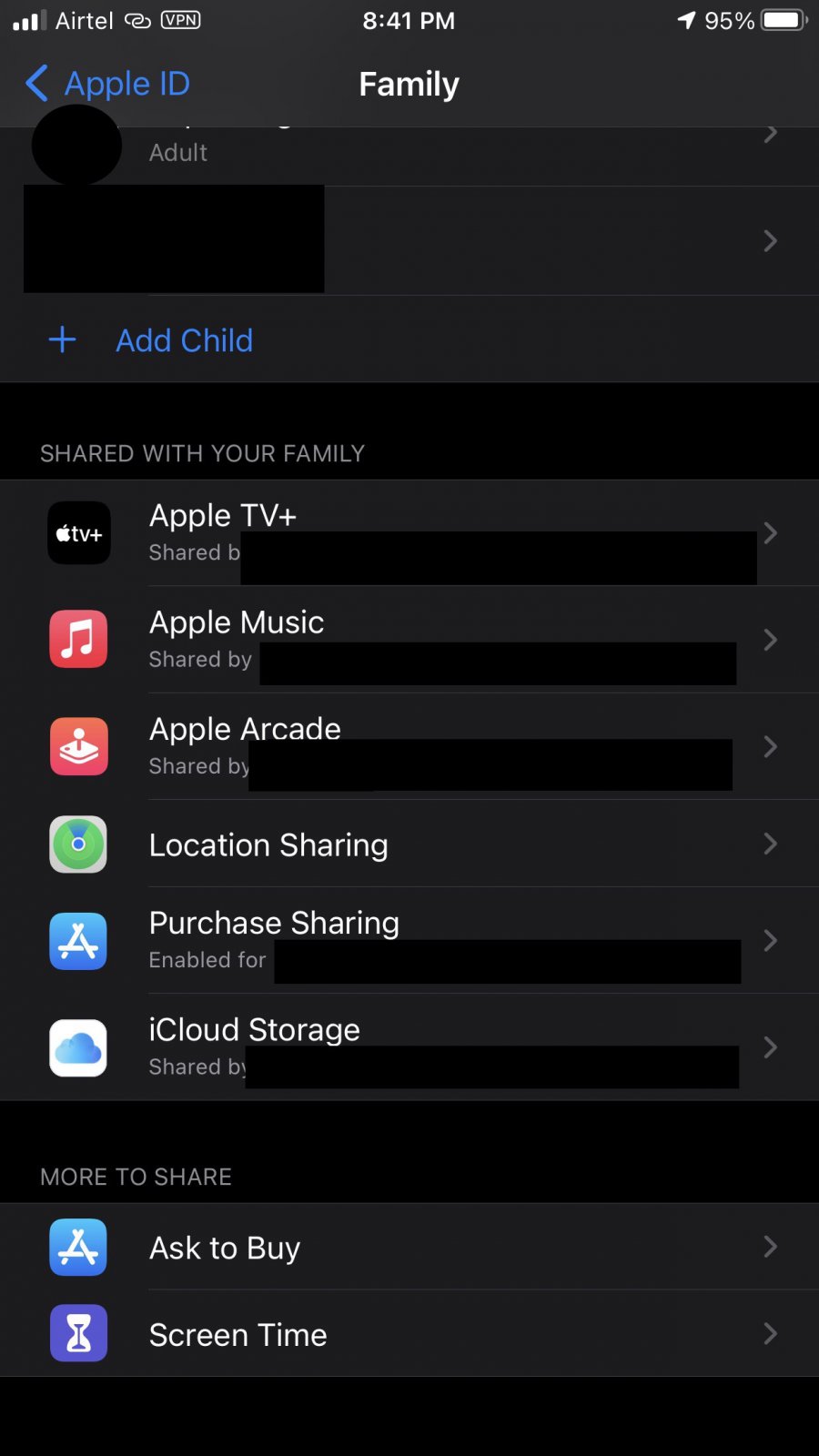This screenshot has height=1456, width=819.
Task: Open Screen Time
Action: pos(409,1333)
